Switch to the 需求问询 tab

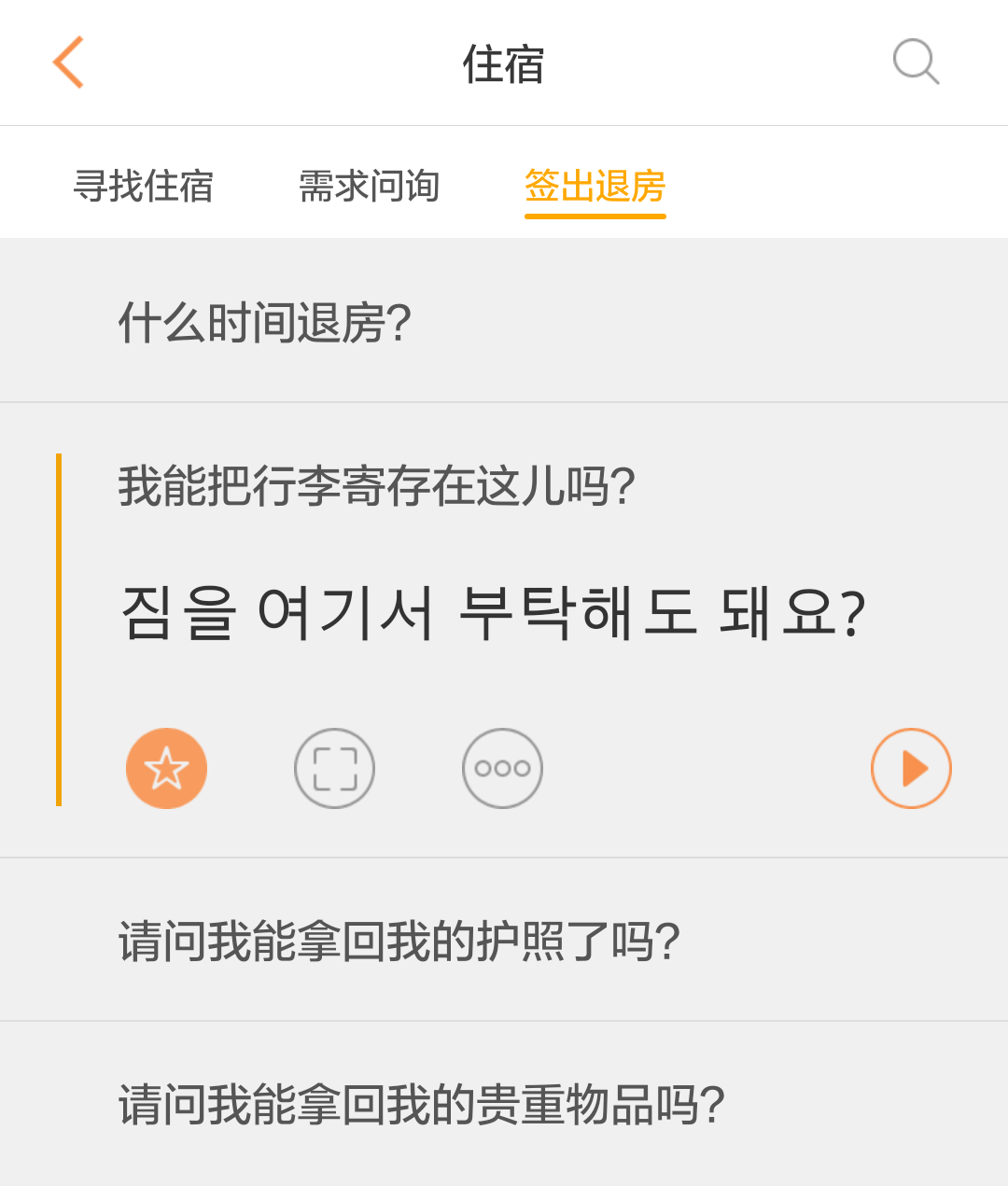pyautogui.click(x=369, y=186)
